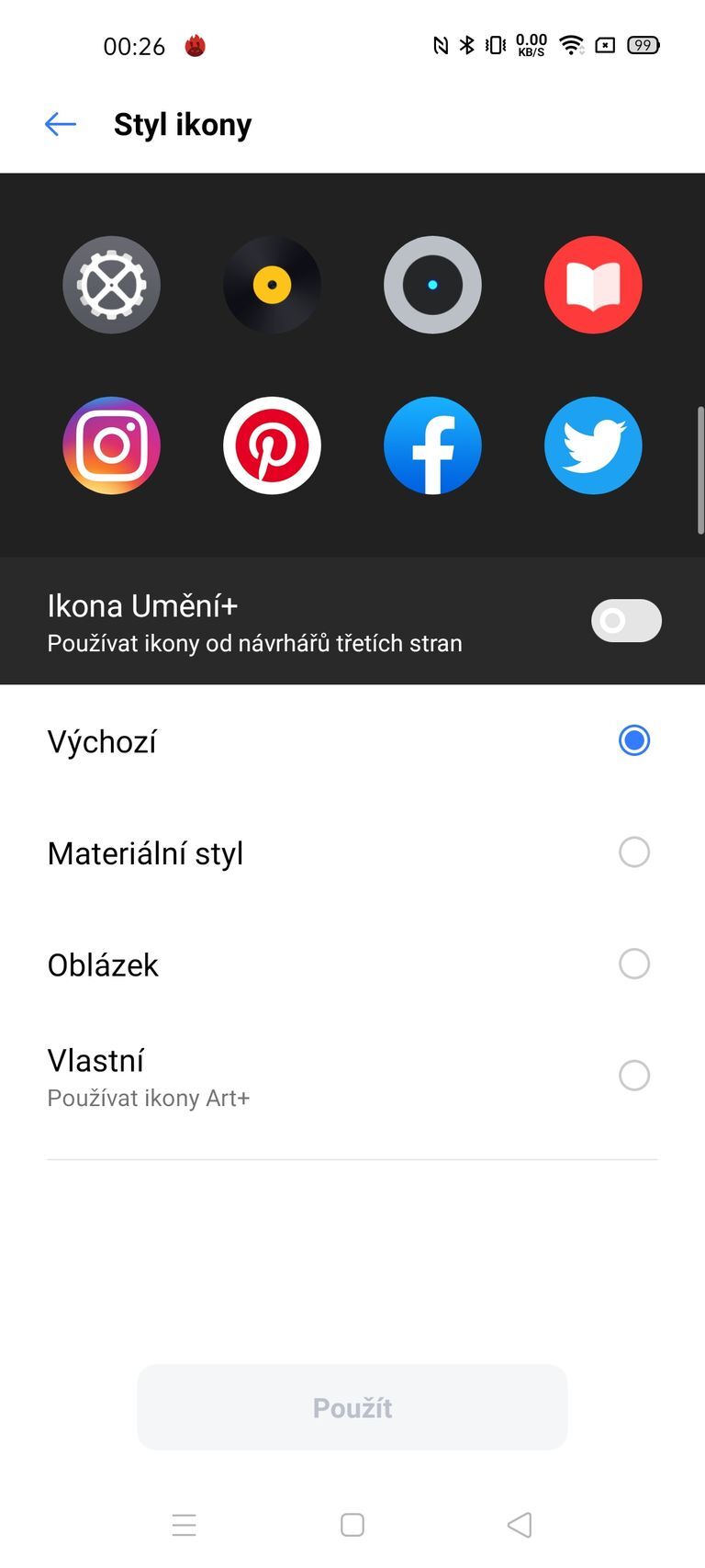Select the Pinterest icon preview

pos(272,446)
